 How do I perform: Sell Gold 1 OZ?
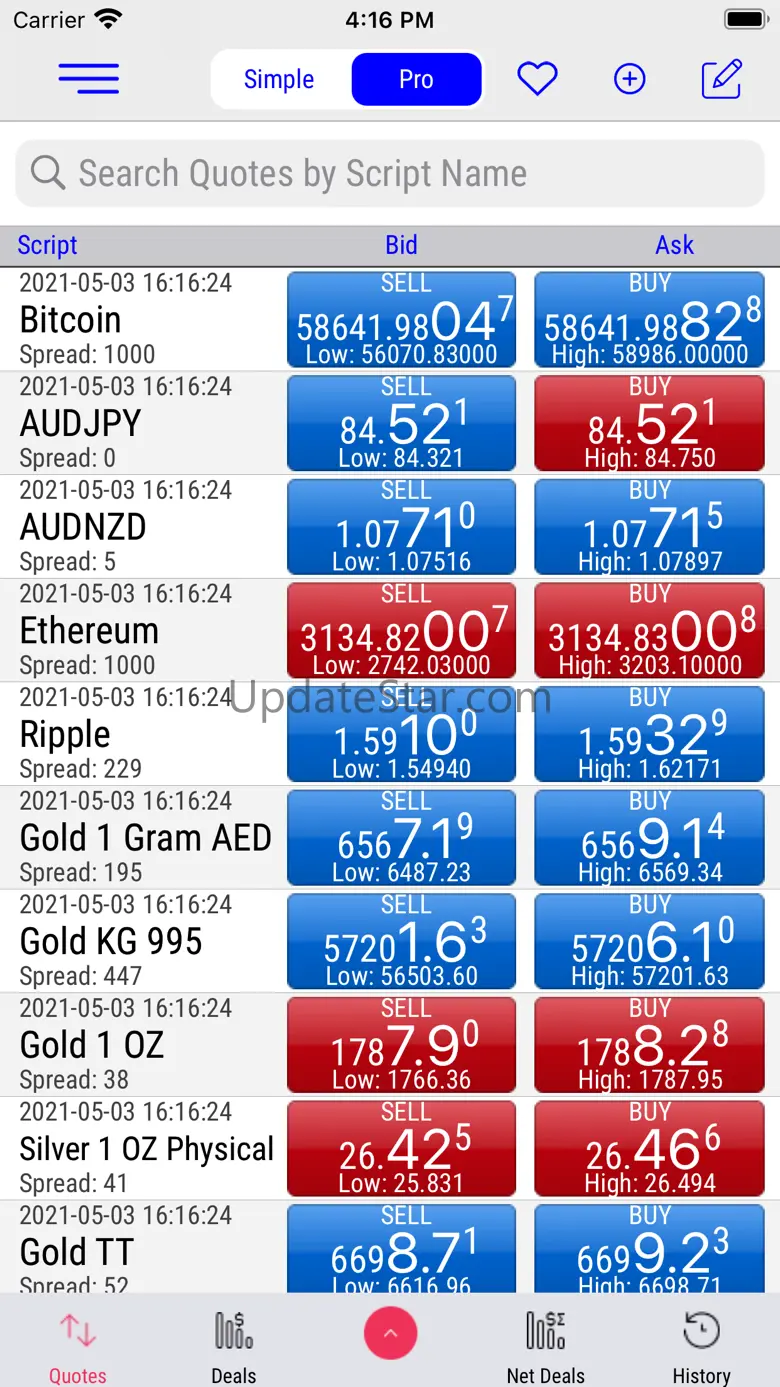[402, 1045]
